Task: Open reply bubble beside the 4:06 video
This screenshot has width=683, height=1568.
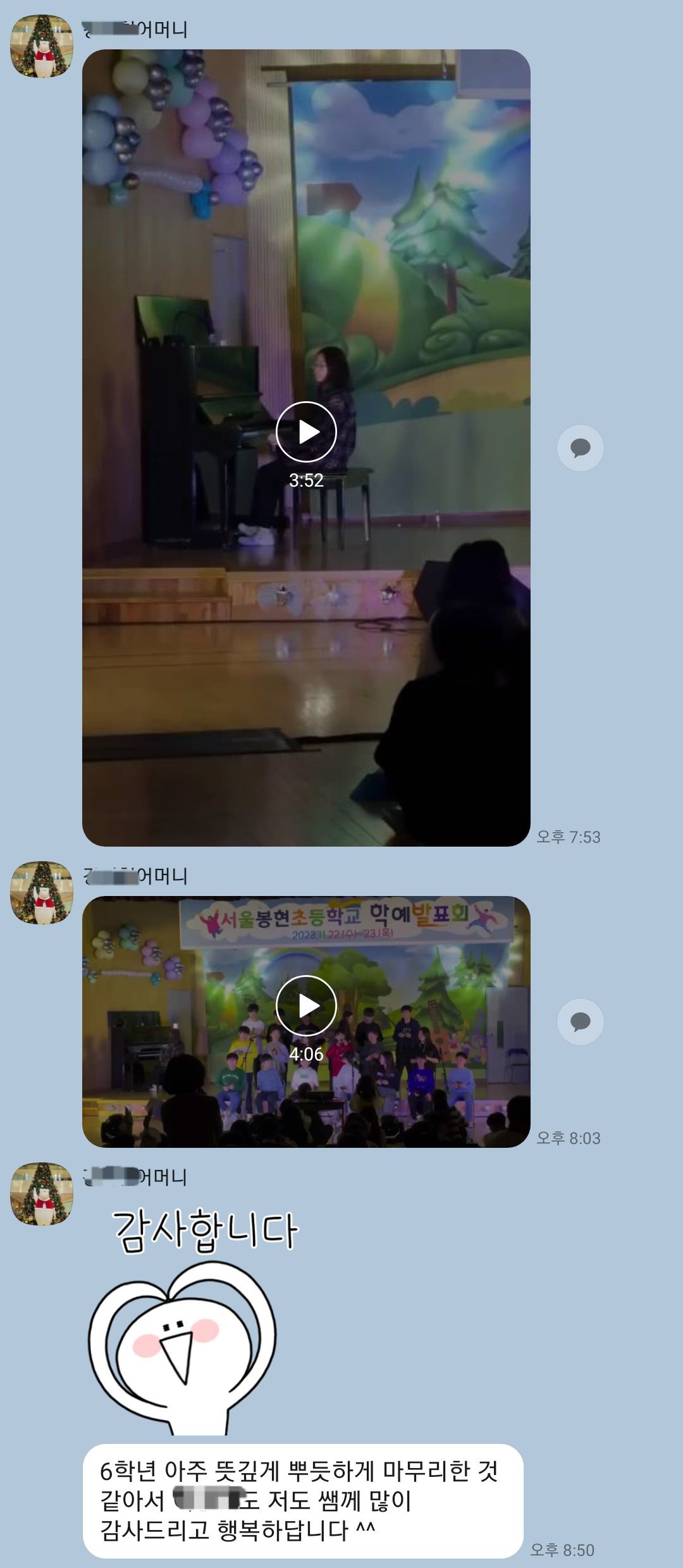Action: coord(580,1022)
